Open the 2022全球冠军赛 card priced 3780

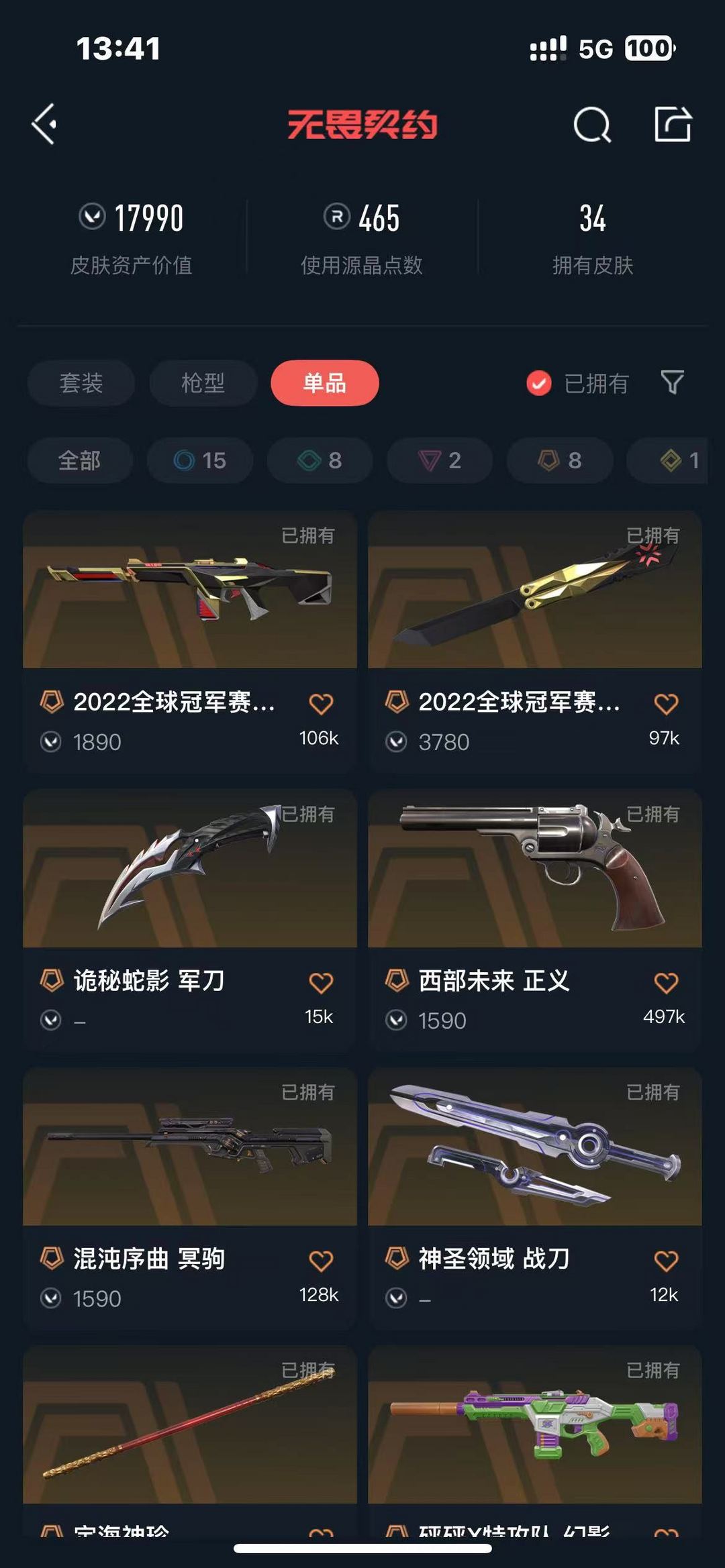(535, 641)
